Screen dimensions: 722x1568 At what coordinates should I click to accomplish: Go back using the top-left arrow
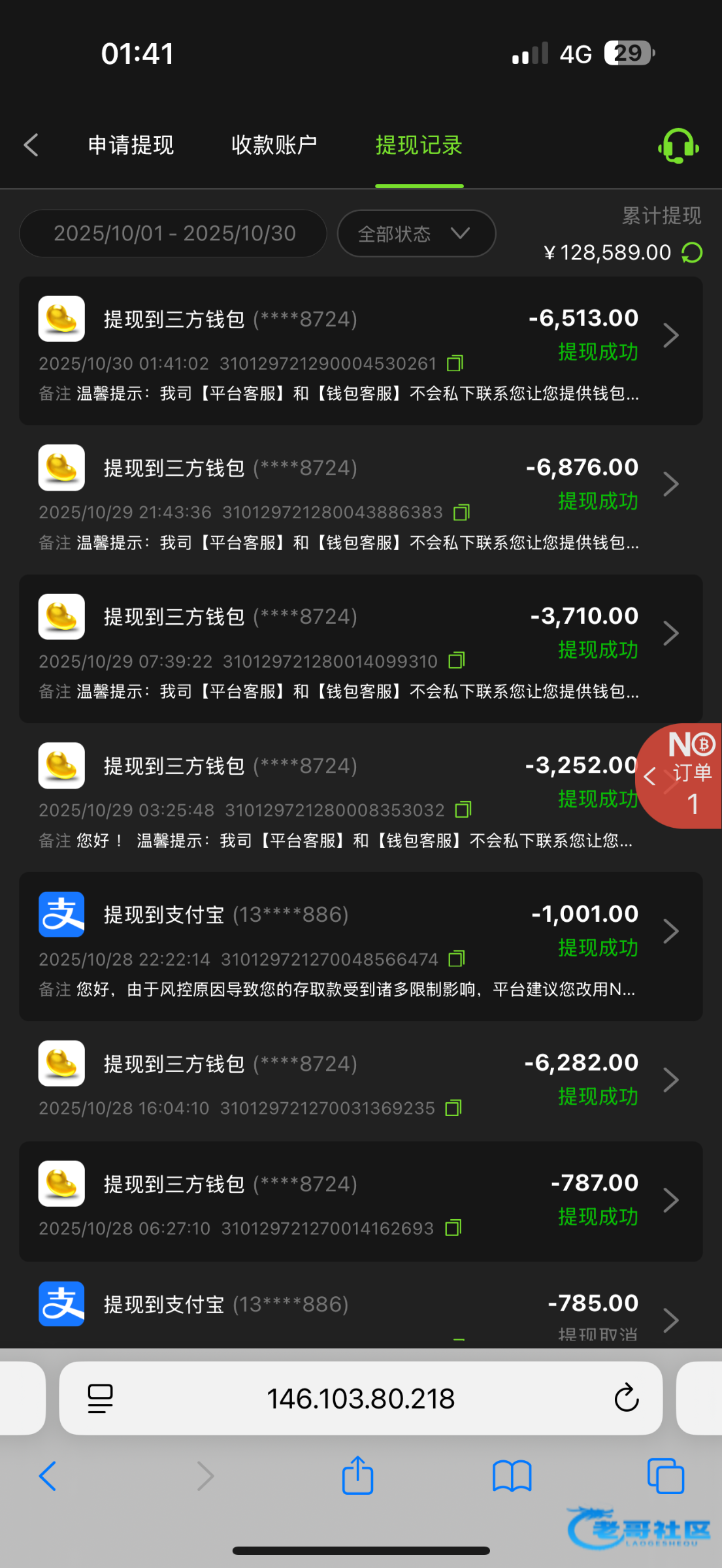pos(31,145)
